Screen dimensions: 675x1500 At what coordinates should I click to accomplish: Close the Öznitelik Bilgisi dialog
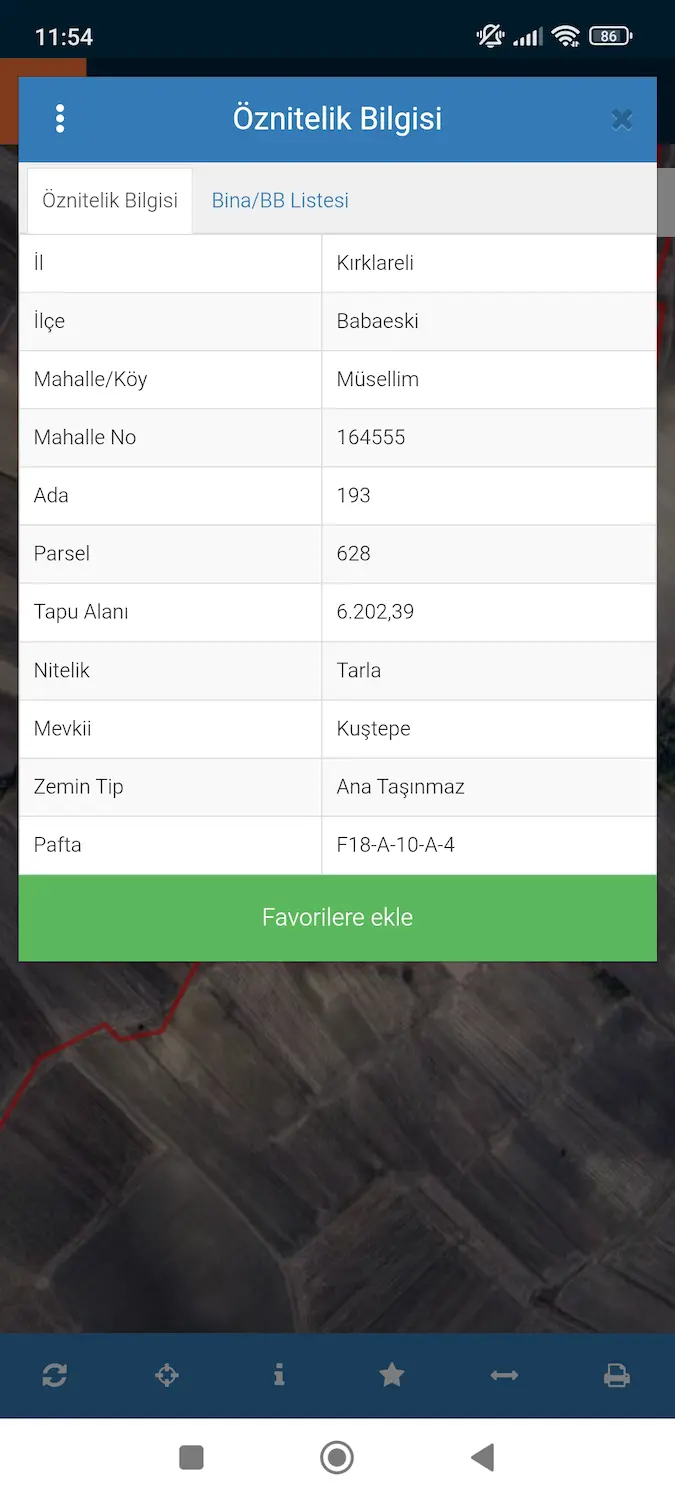pos(622,120)
